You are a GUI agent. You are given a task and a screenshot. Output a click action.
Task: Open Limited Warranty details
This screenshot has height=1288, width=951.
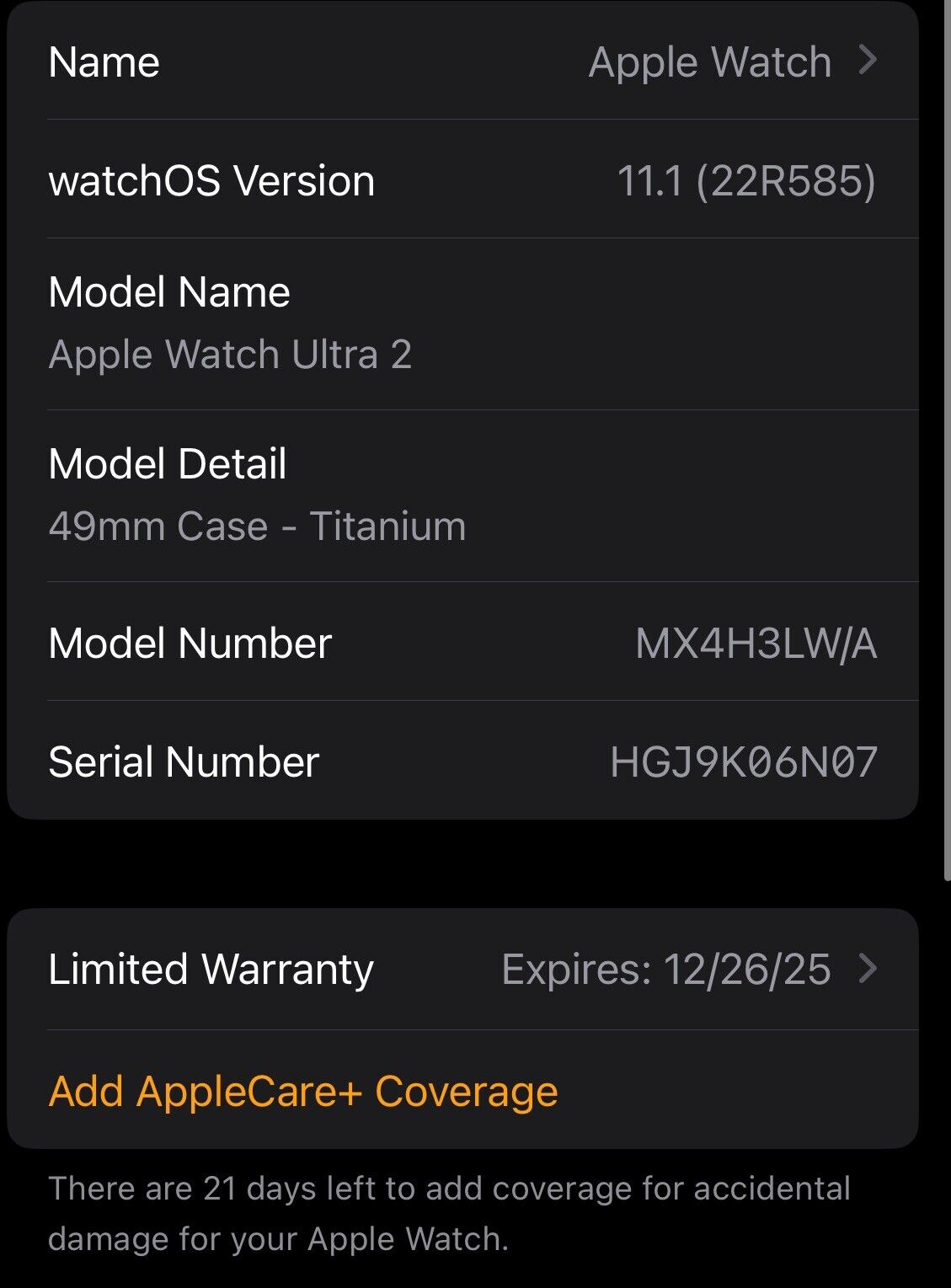[x=462, y=969]
